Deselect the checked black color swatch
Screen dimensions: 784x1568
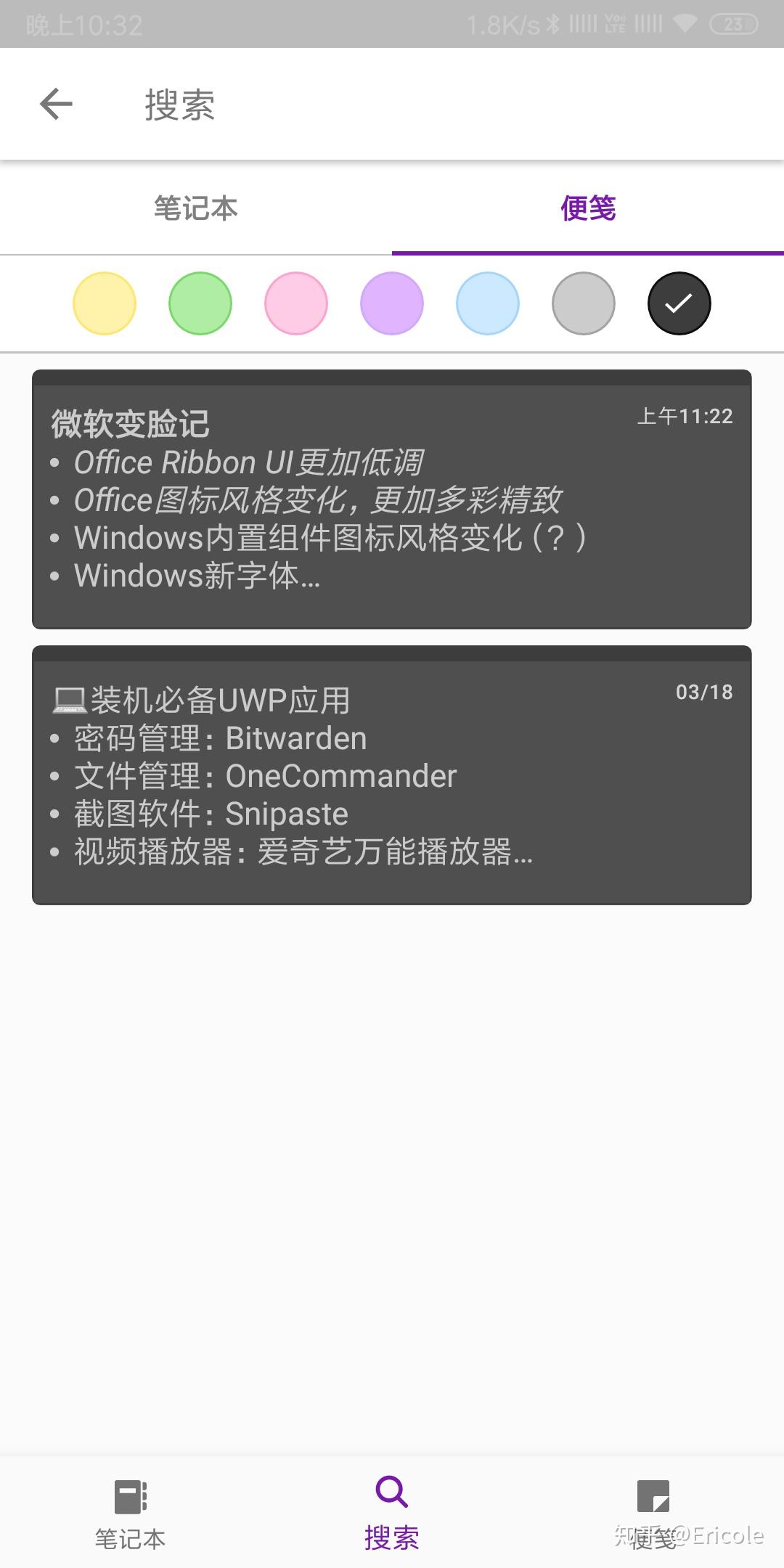pyautogui.click(x=679, y=303)
